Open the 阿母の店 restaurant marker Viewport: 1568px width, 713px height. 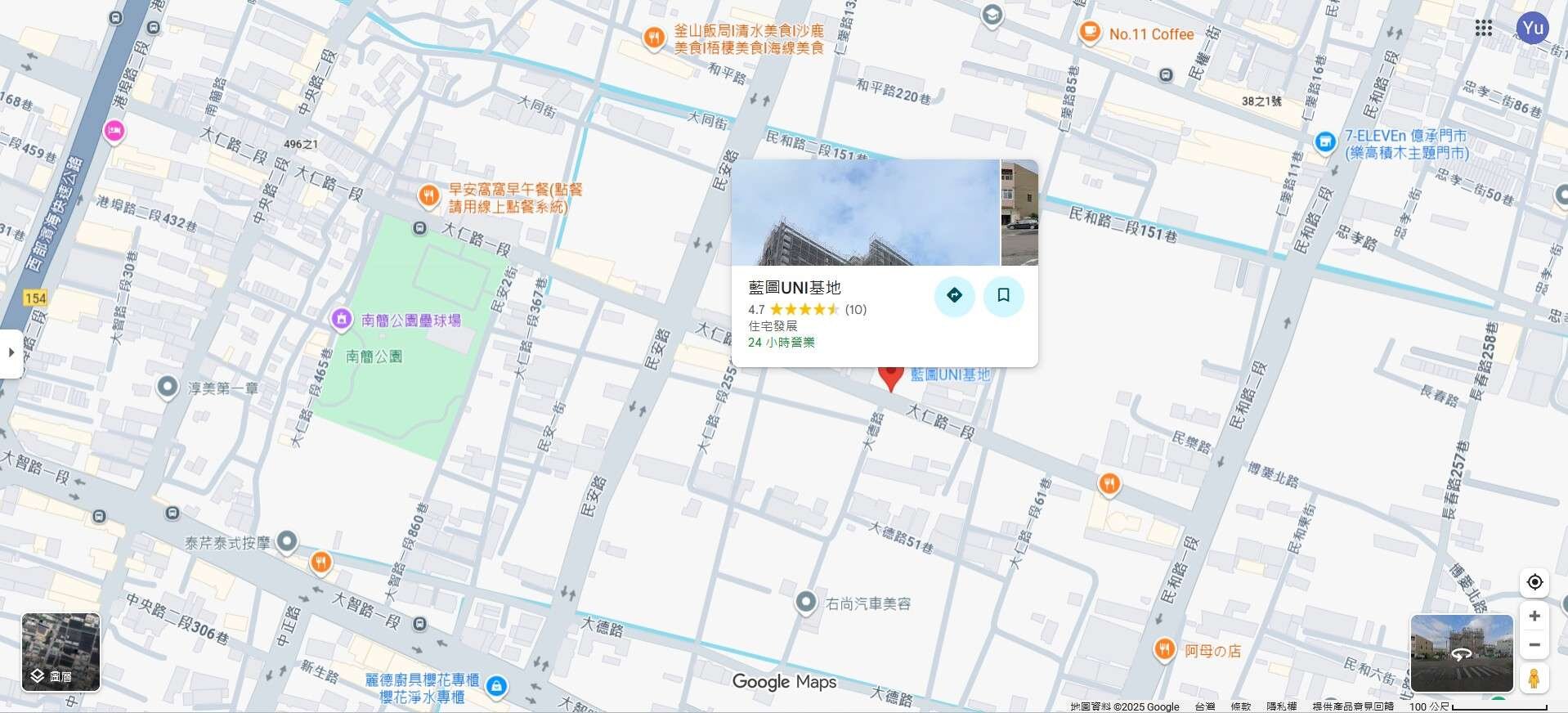1164,650
